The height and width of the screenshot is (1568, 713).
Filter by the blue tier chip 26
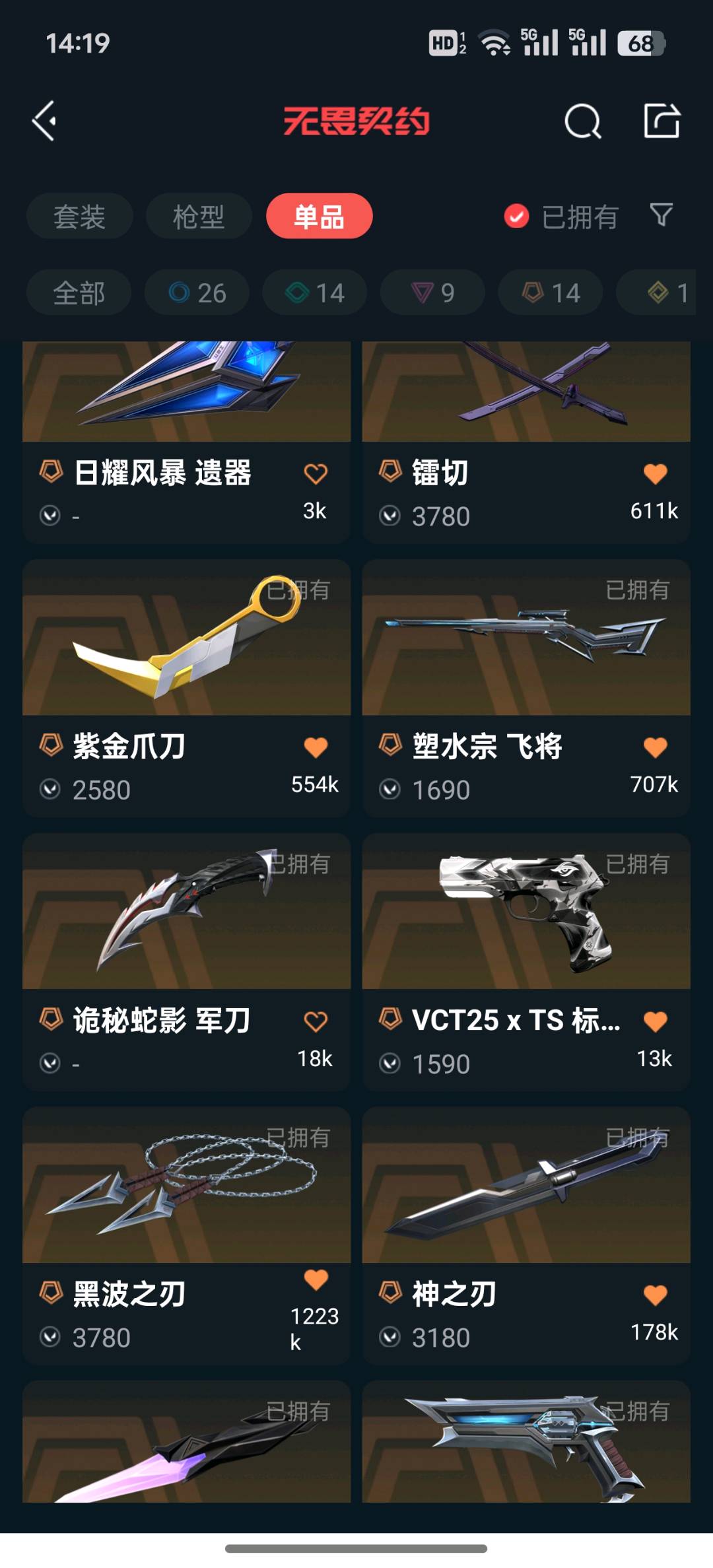point(197,293)
